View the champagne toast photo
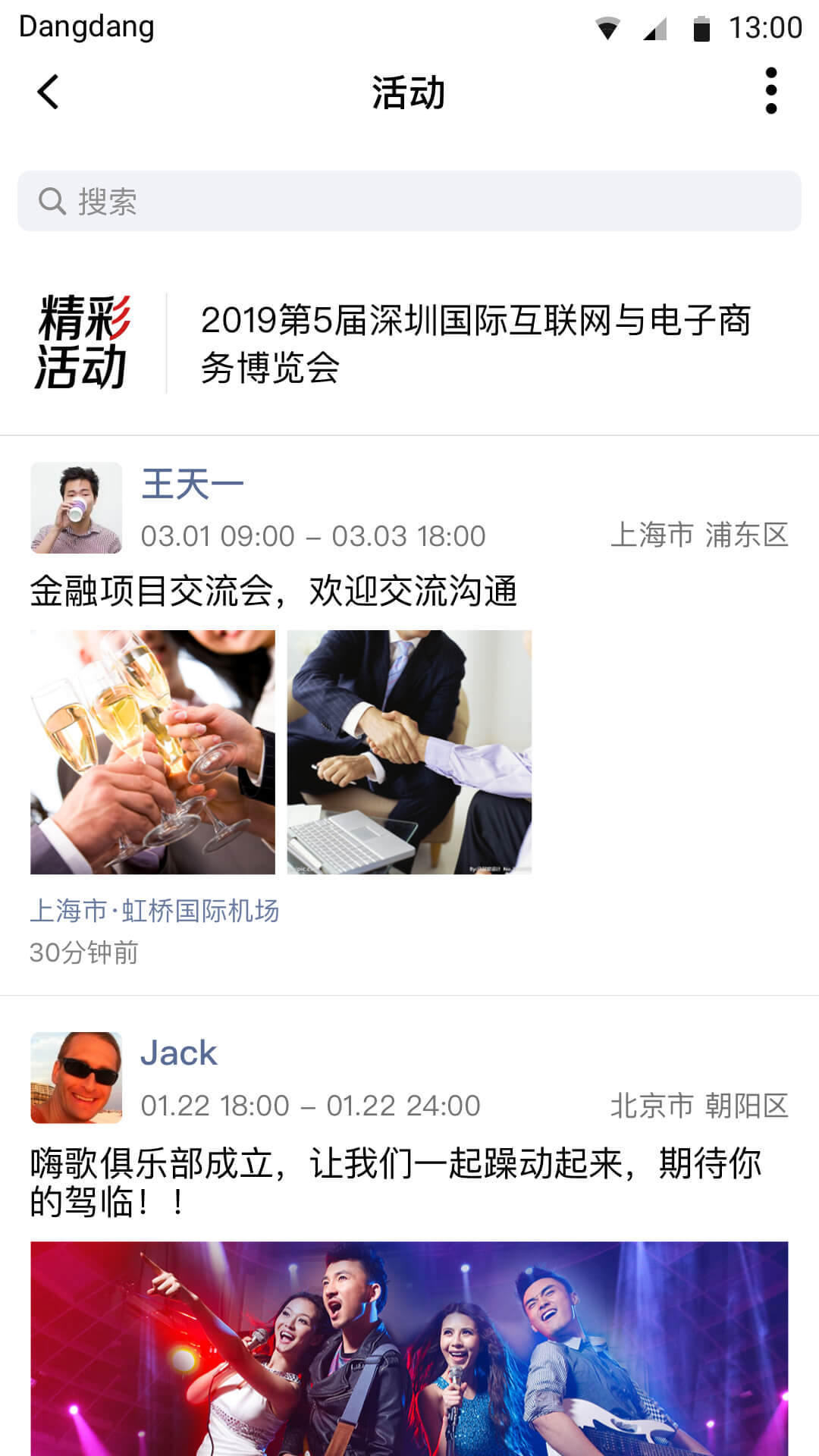This screenshot has height=1456, width=819. tap(152, 752)
